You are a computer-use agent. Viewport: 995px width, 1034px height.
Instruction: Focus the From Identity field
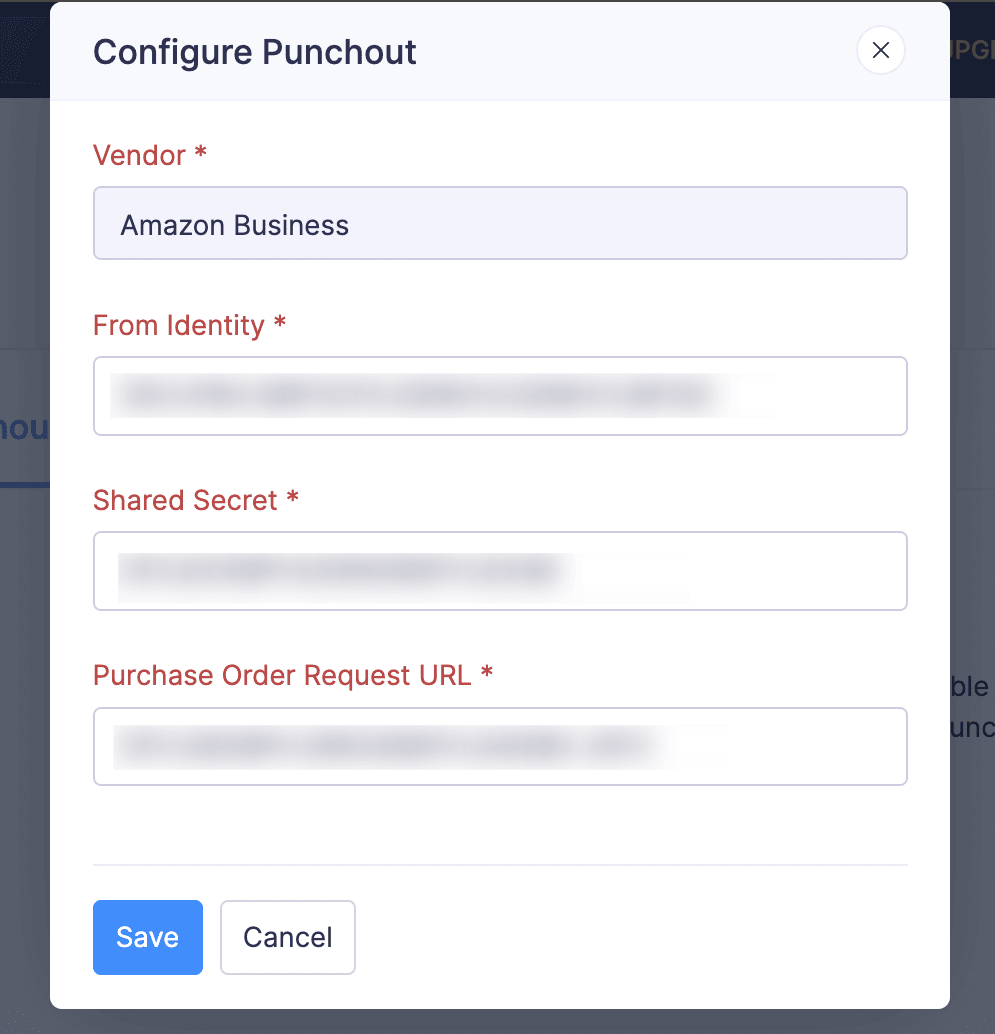pos(500,396)
